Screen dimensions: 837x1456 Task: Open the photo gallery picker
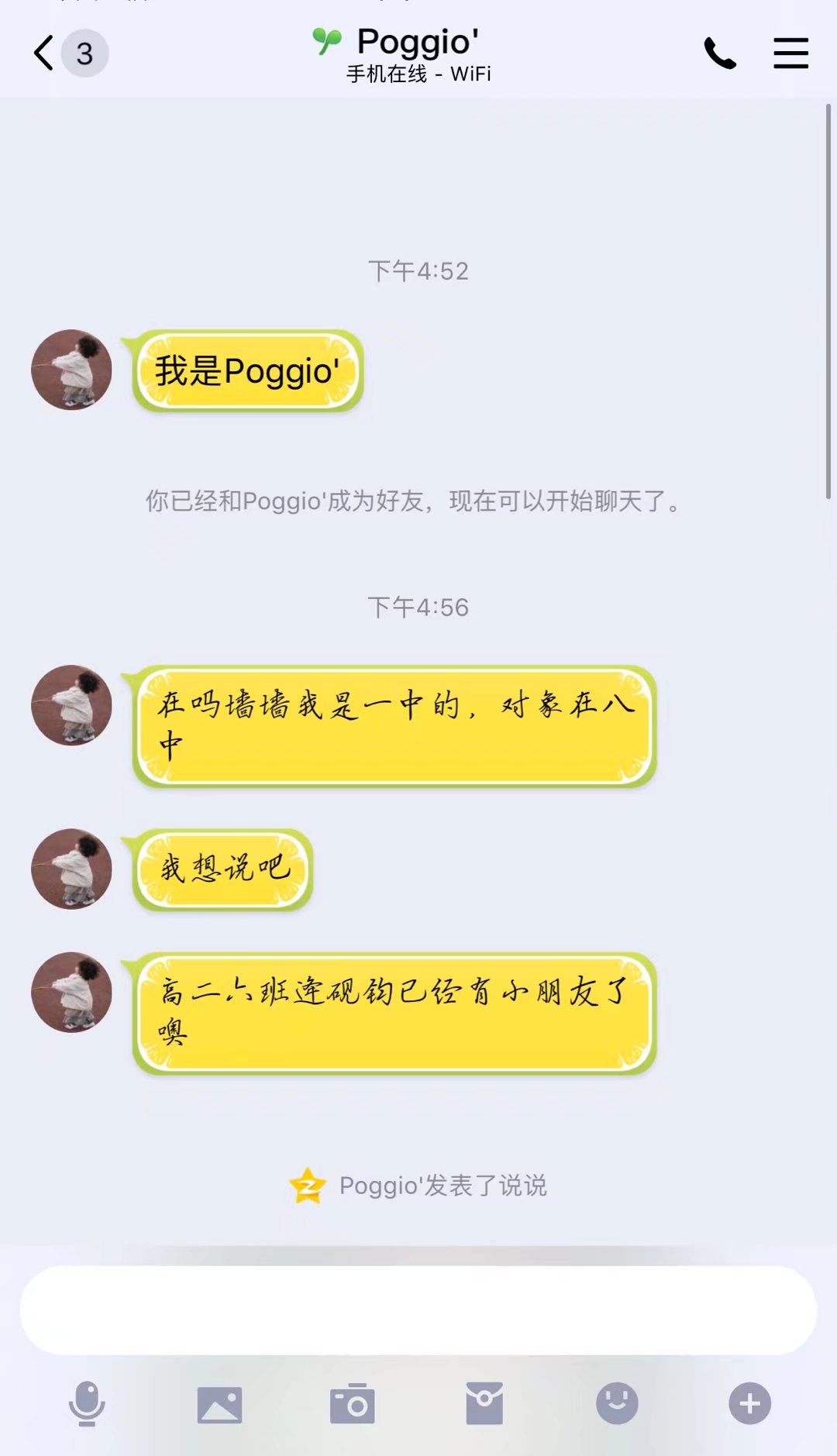219,1403
